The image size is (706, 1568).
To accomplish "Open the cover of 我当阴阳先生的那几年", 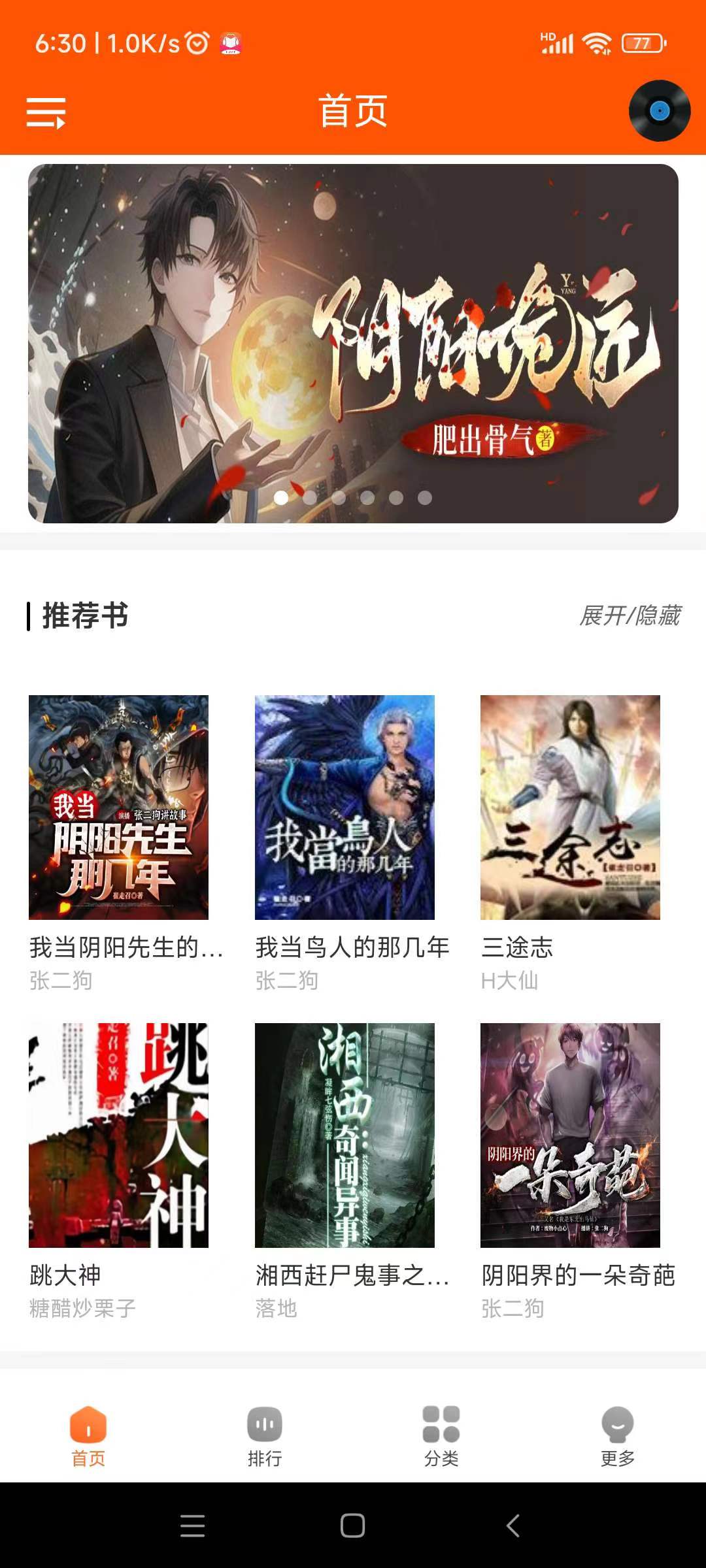I will (124, 804).
